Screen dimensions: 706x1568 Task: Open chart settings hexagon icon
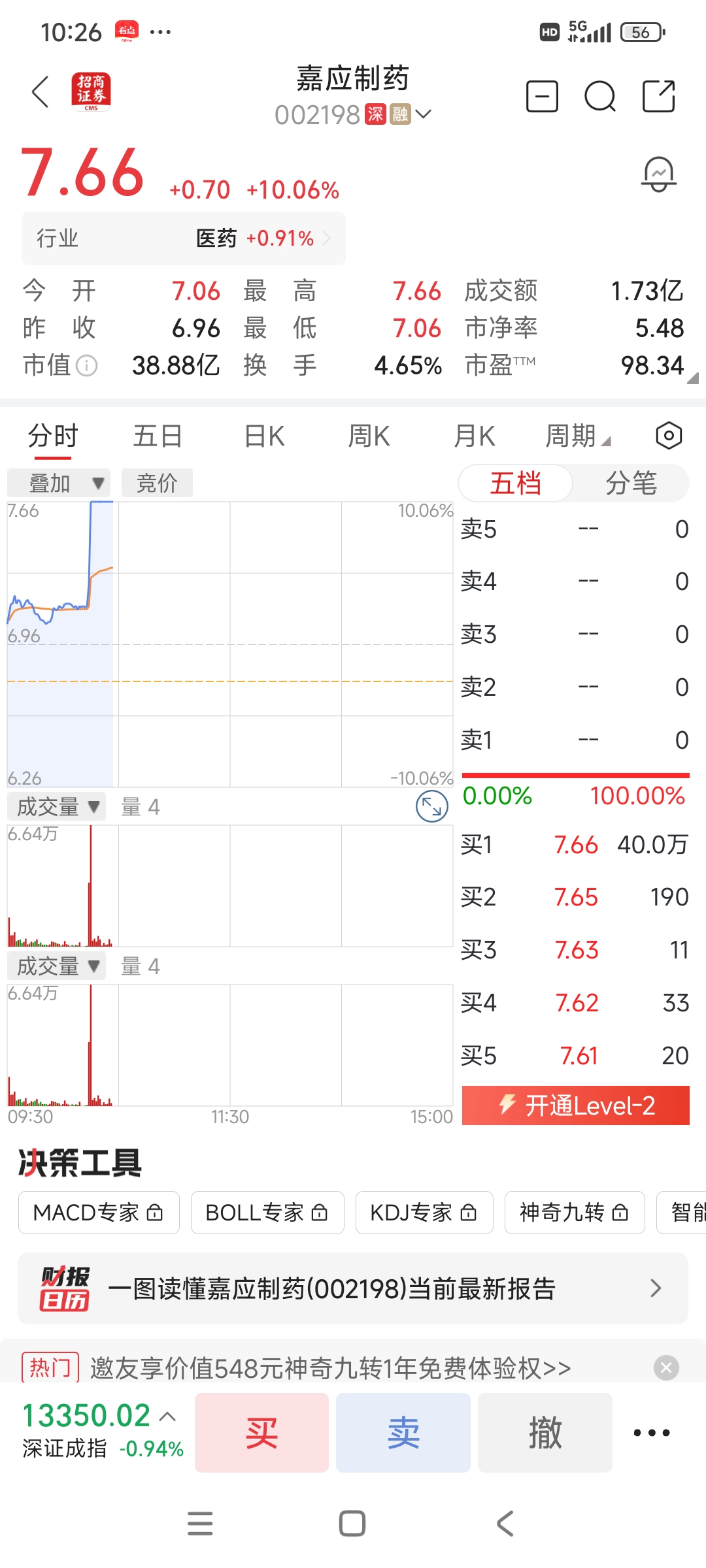pos(669,436)
